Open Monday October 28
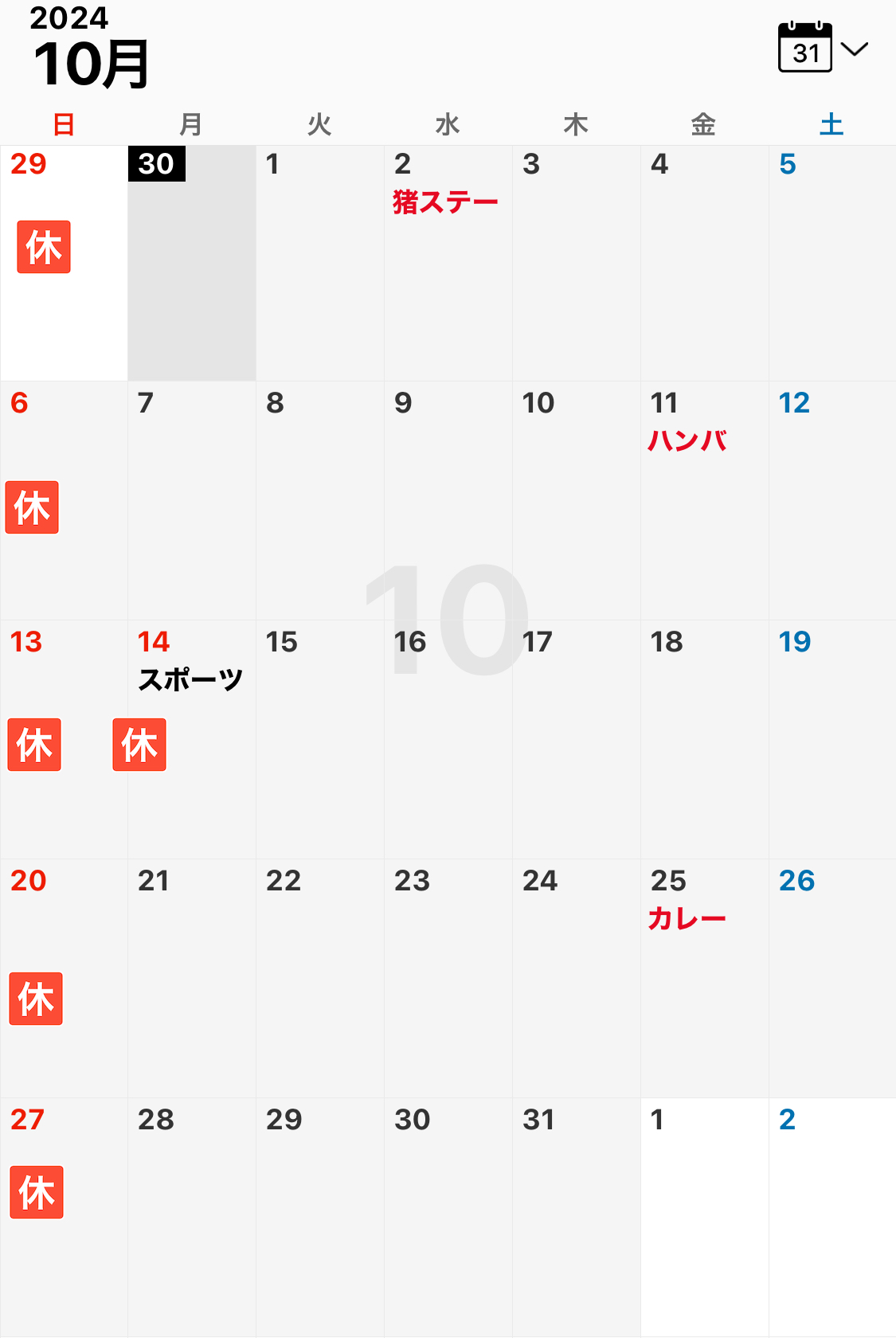This screenshot has height=1338, width=896. tap(192, 1217)
